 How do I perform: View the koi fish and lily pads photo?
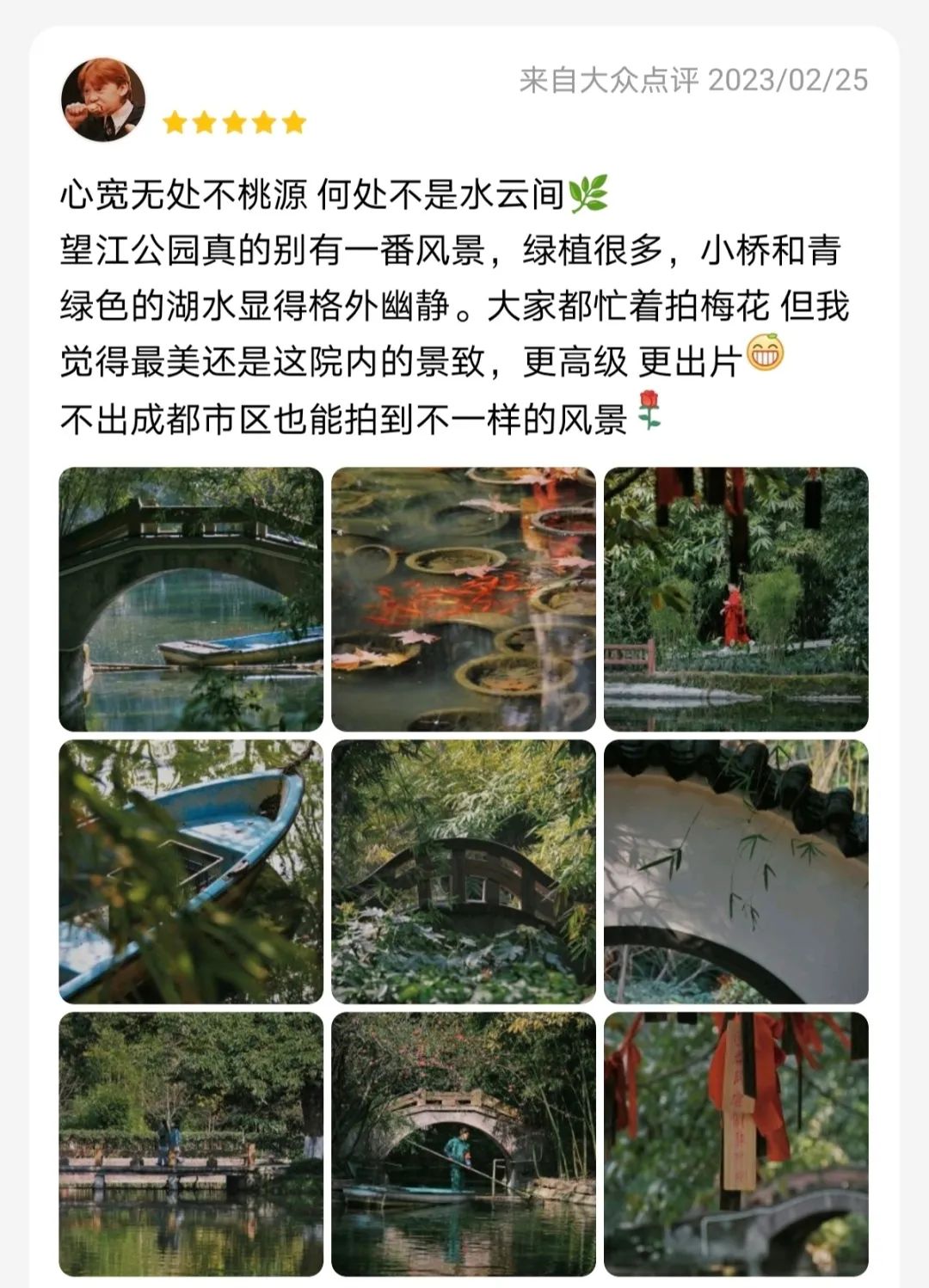click(464, 599)
